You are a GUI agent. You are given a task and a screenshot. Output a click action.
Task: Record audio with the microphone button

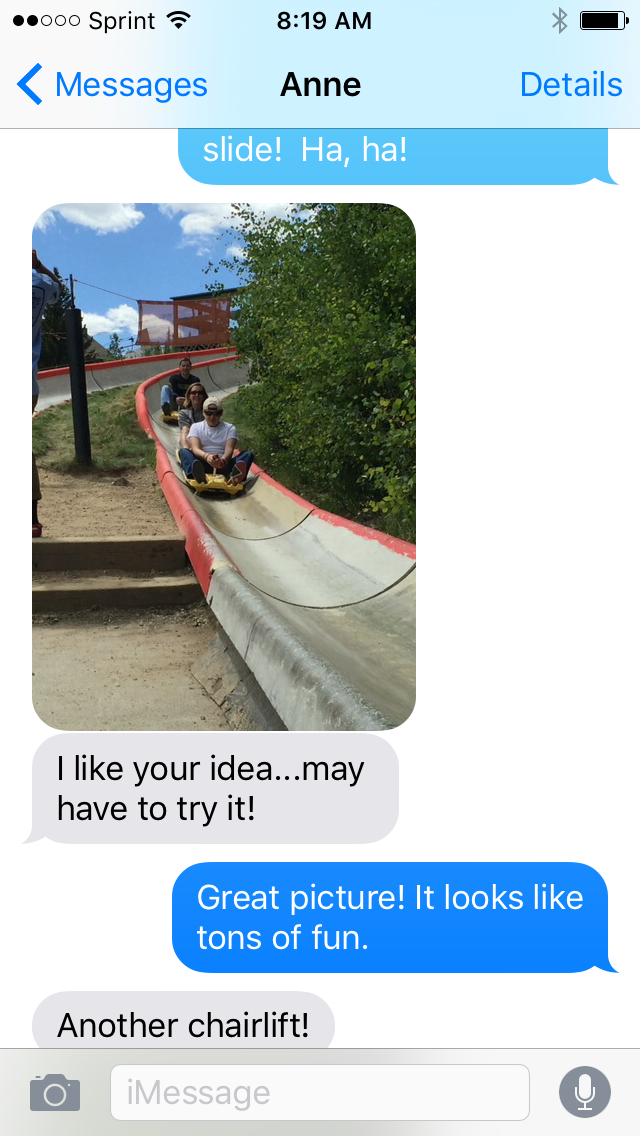tap(584, 1092)
